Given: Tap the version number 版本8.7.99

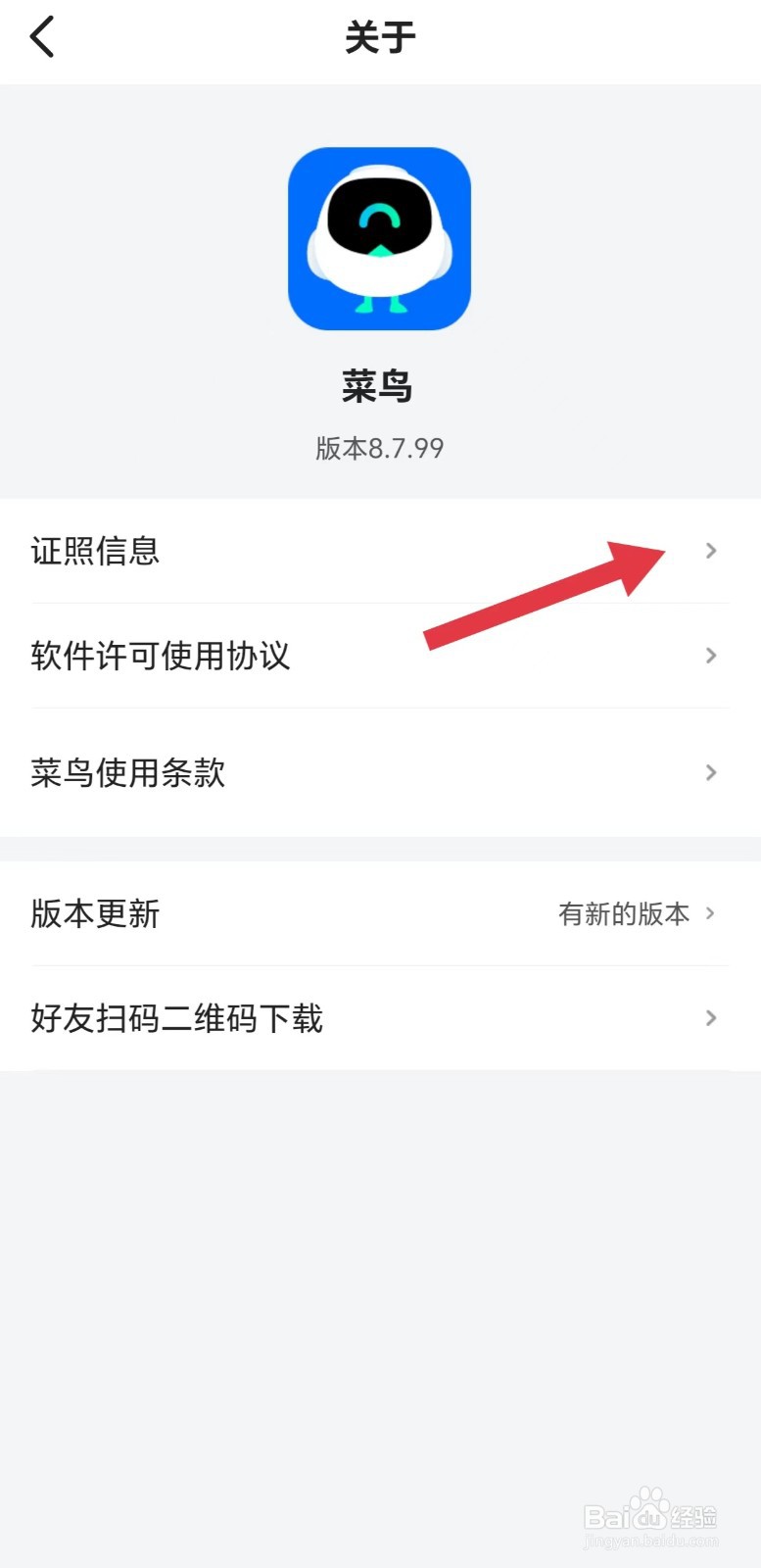Looking at the screenshot, I should tap(379, 448).
